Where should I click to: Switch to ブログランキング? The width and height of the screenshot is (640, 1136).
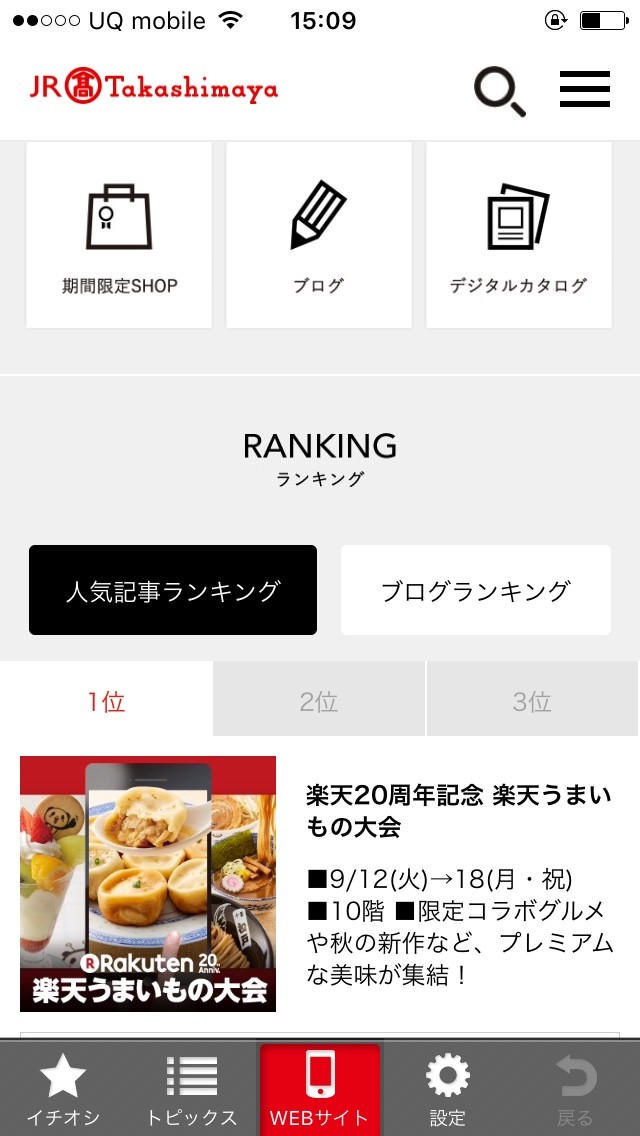pyautogui.click(x=475, y=590)
